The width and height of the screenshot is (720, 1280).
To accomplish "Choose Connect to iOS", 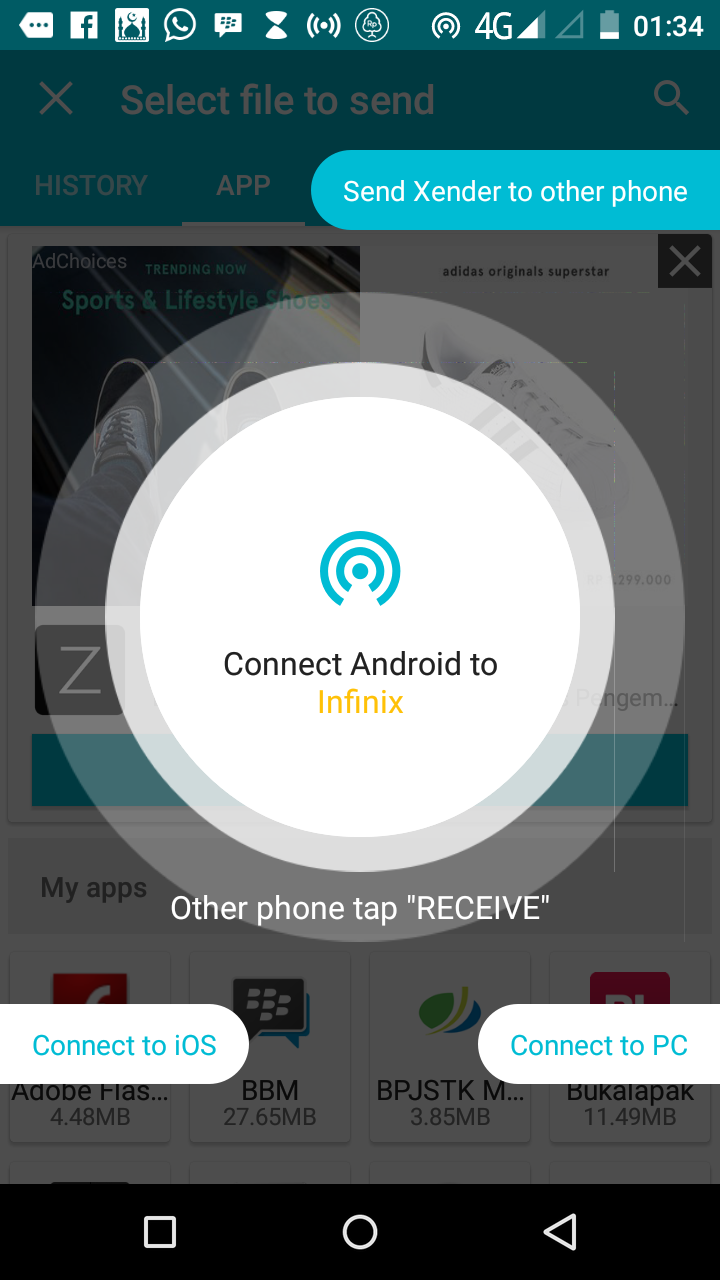I will [x=124, y=1045].
